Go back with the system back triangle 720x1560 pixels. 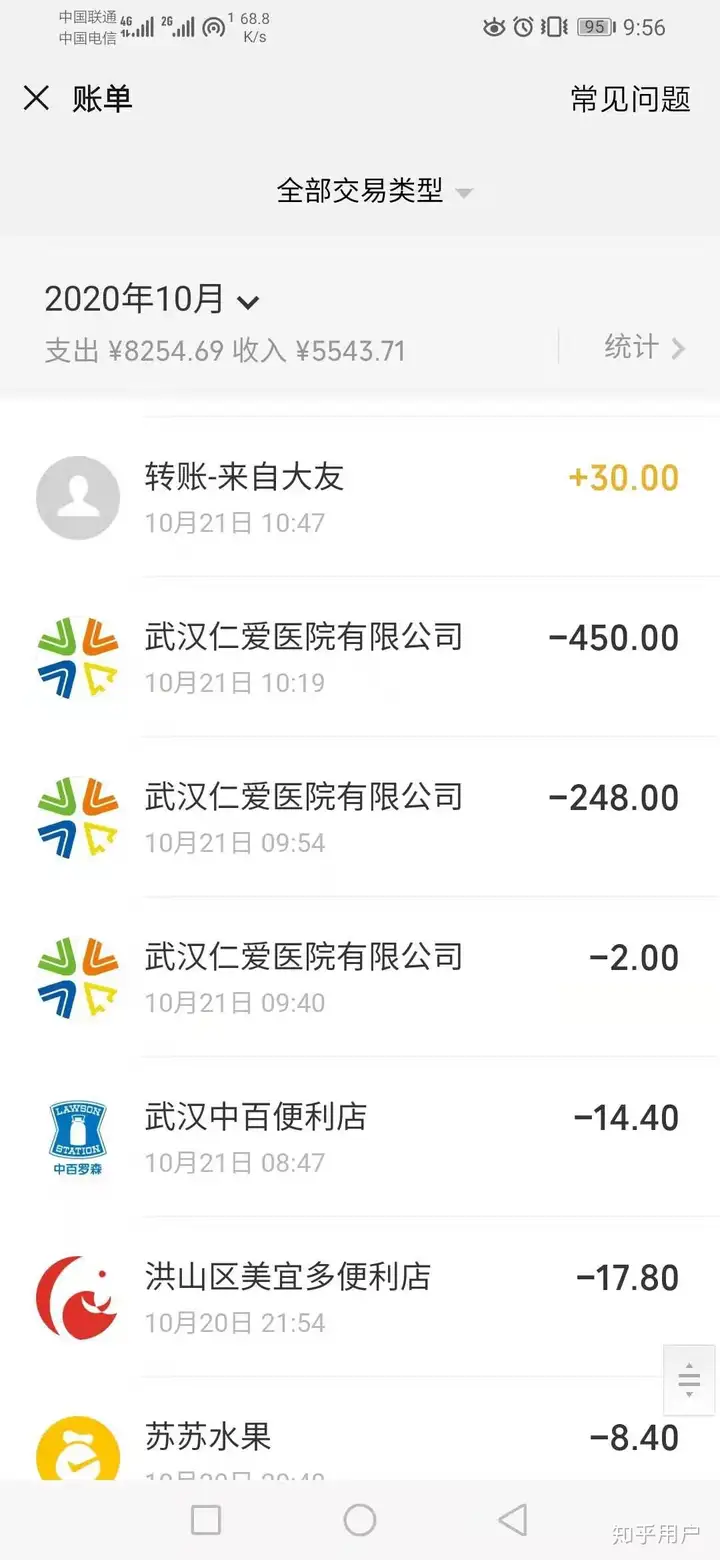pyautogui.click(x=513, y=1520)
